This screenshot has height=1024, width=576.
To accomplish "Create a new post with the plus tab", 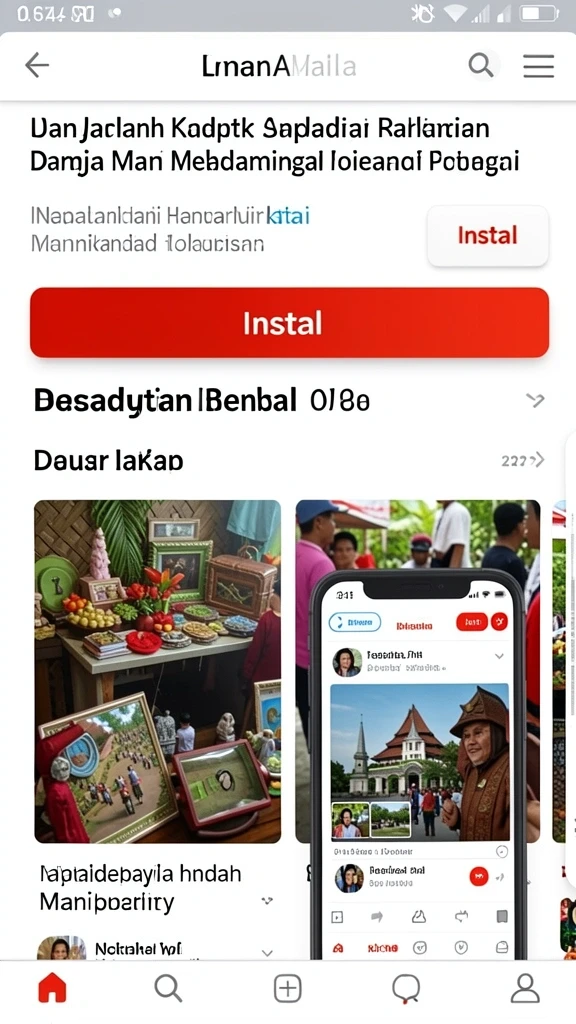I will pos(287,989).
